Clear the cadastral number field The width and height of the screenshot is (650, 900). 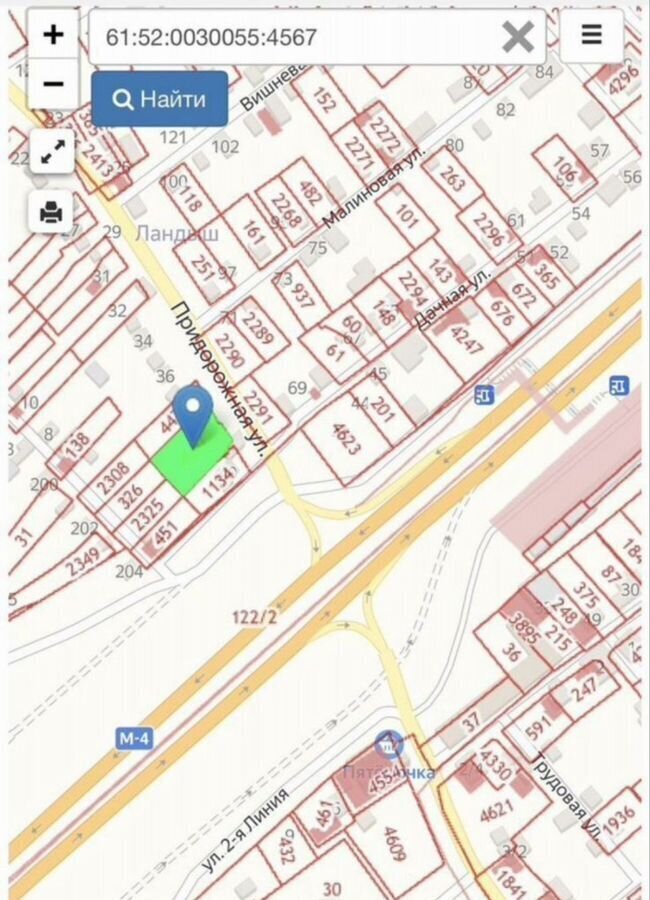click(517, 38)
